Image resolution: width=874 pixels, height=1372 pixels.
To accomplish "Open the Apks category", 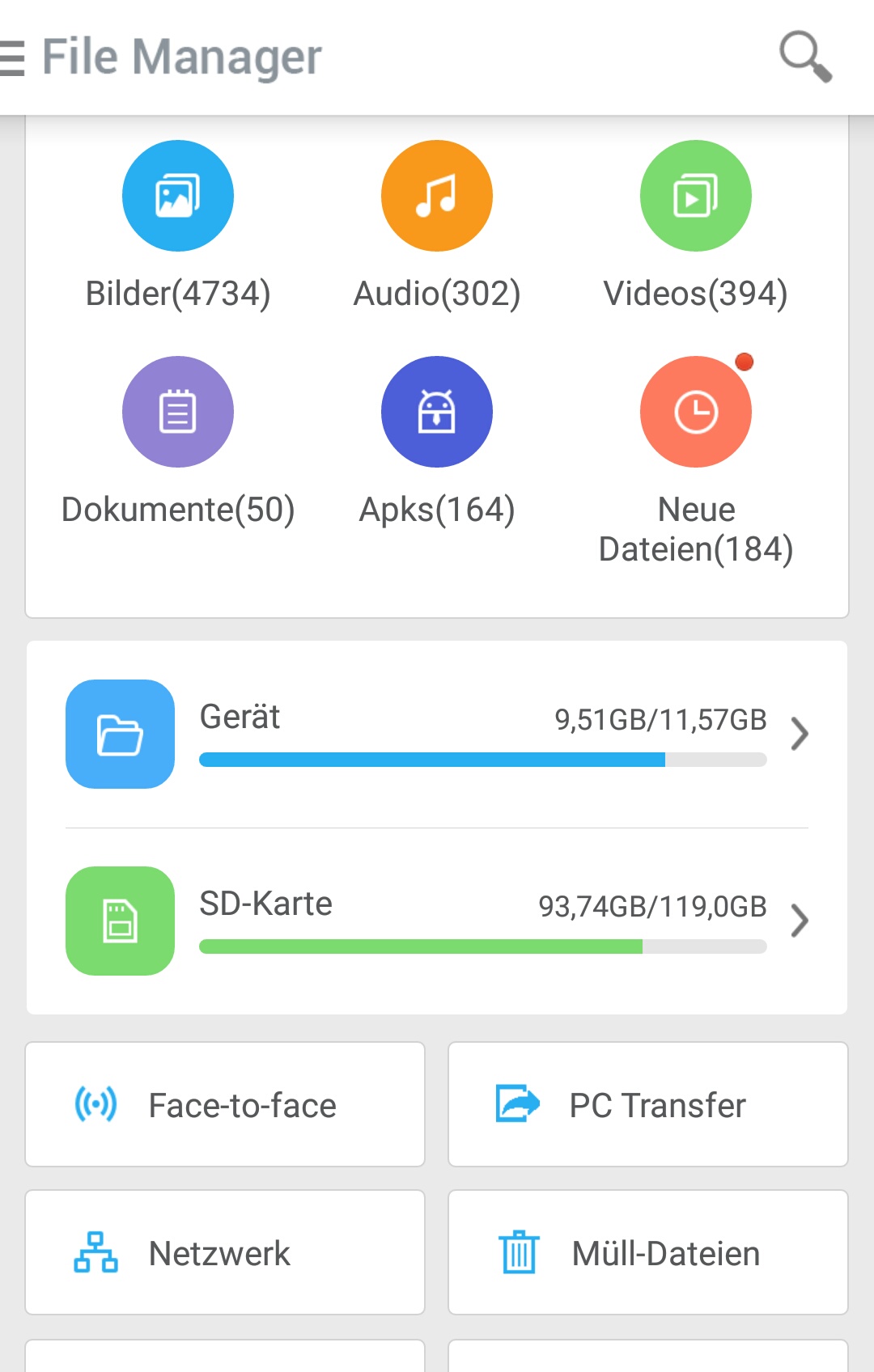I will [x=437, y=413].
